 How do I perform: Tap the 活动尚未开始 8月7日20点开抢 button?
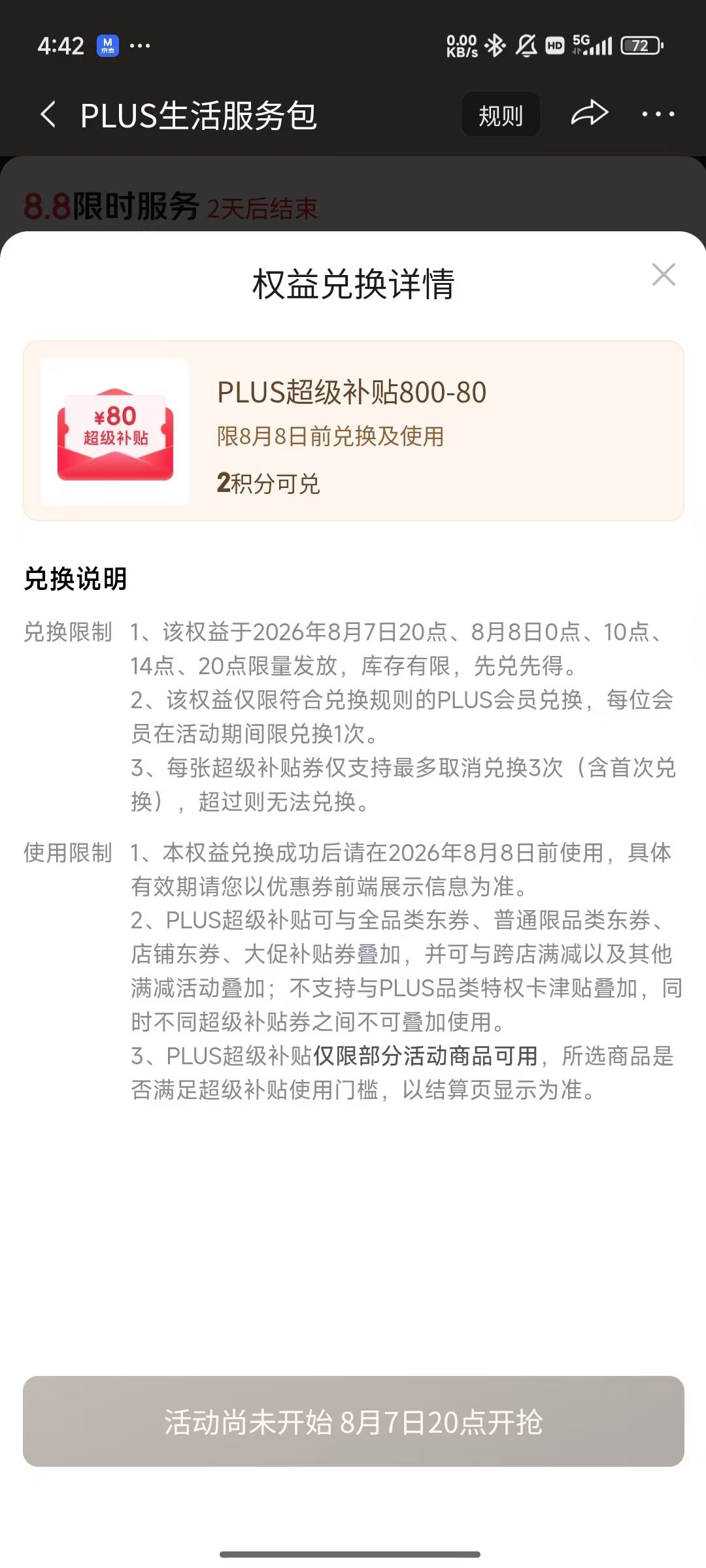(354, 1421)
